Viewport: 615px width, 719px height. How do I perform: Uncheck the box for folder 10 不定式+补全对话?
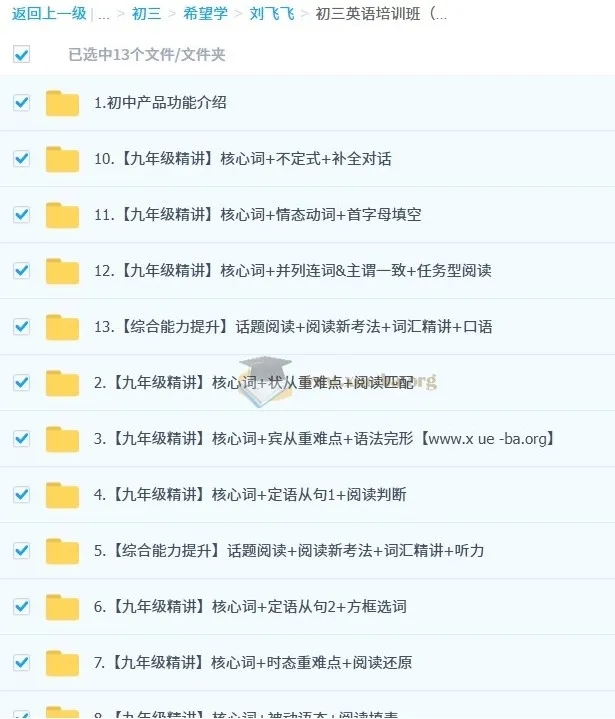tap(21, 158)
